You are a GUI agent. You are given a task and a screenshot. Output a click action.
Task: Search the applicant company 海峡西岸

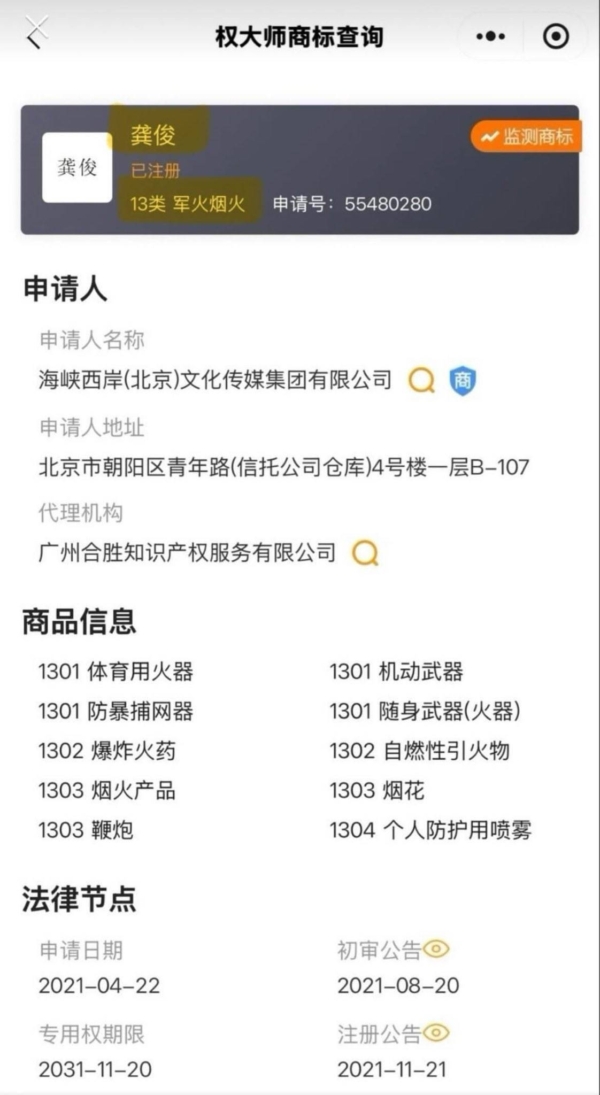point(422,380)
